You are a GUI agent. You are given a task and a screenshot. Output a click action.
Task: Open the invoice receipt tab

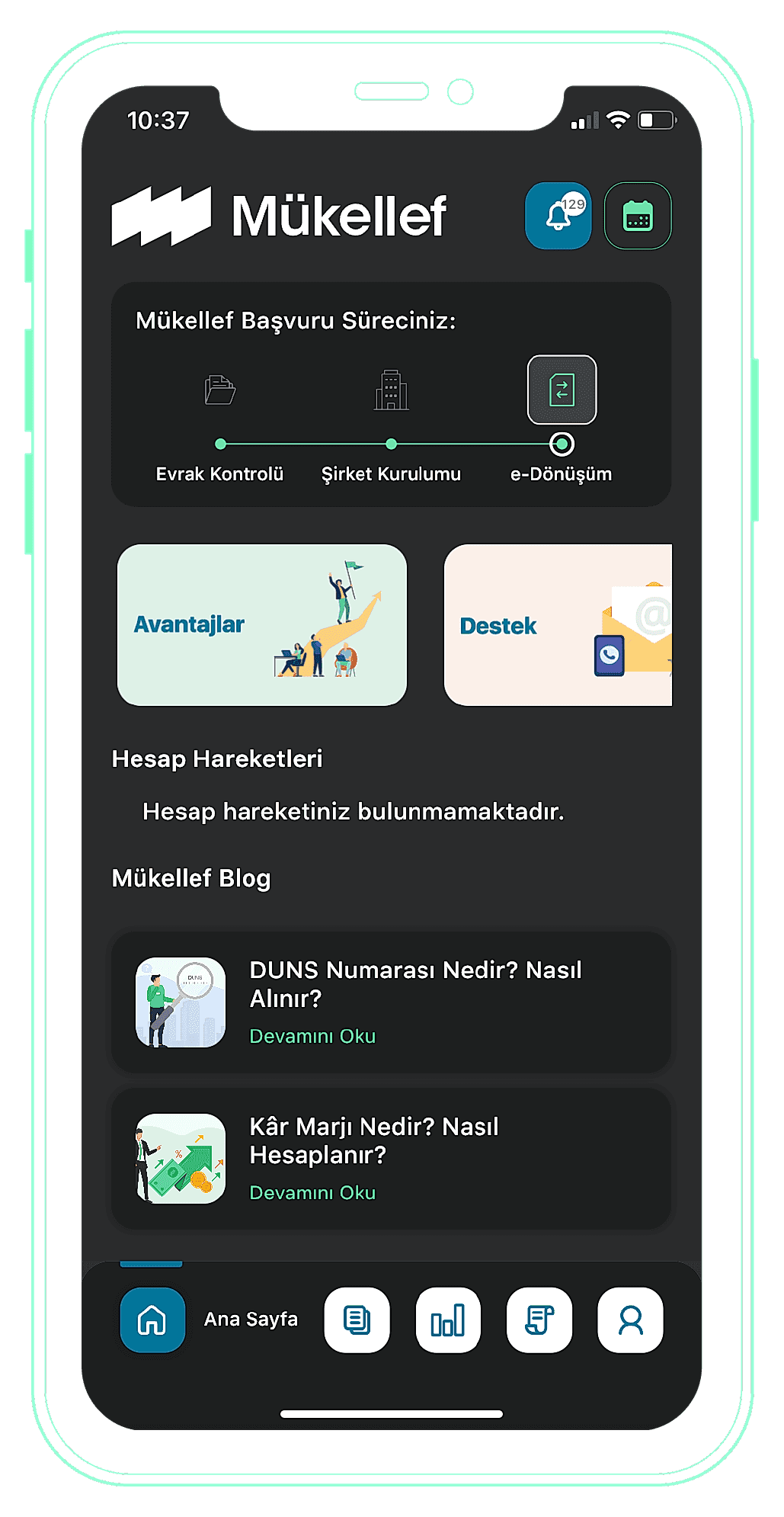(x=539, y=1320)
